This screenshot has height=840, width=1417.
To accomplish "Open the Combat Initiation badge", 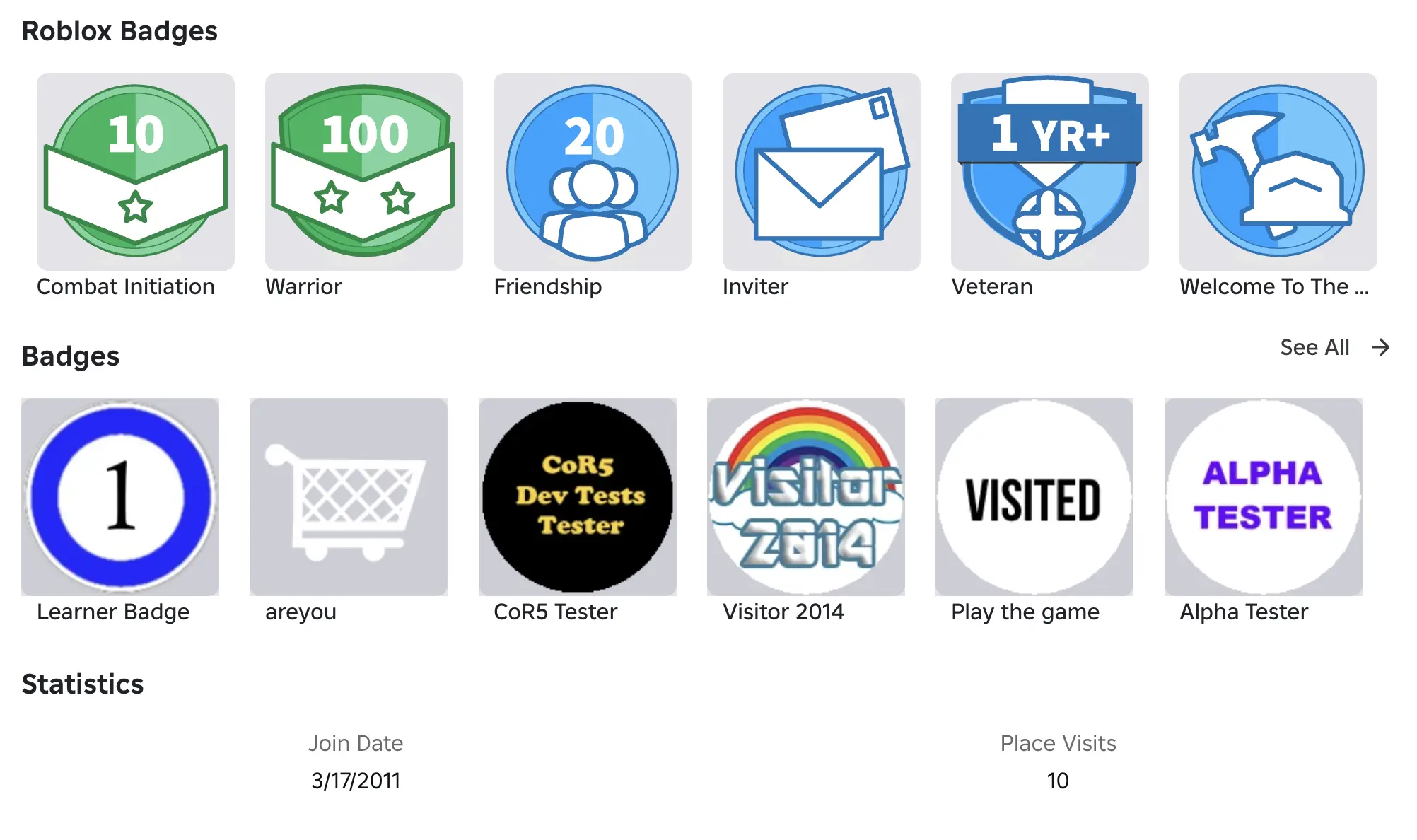I will [x=136, y=172].
